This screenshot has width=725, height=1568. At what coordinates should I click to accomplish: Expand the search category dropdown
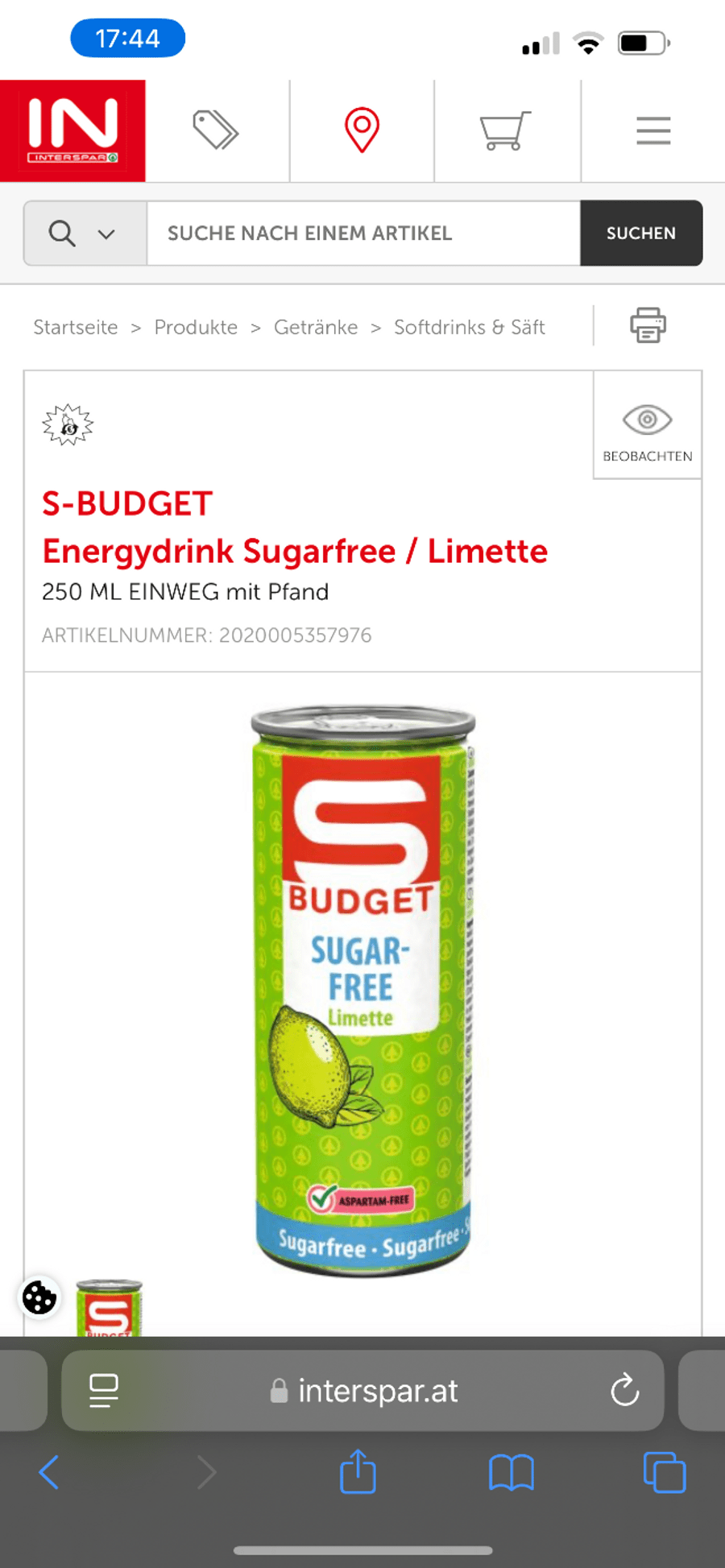pos(85,234)
